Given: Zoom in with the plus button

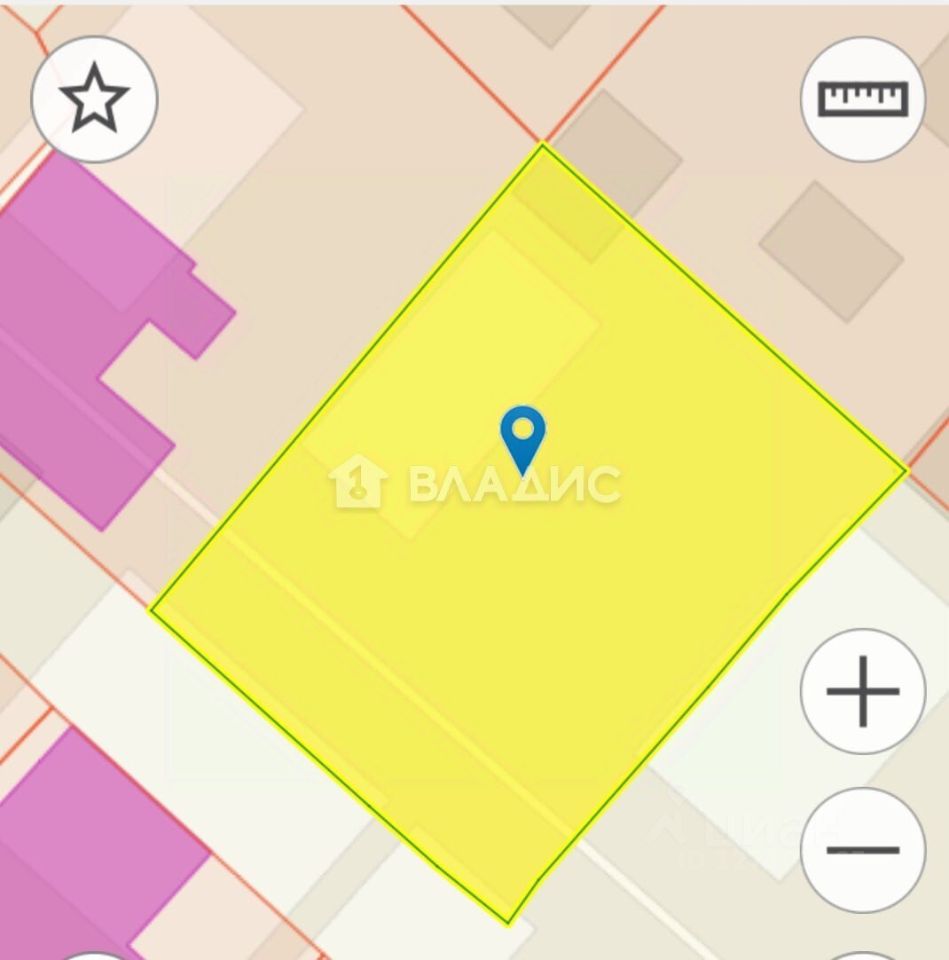Looking at the screenshot, I should coord(862,691).
